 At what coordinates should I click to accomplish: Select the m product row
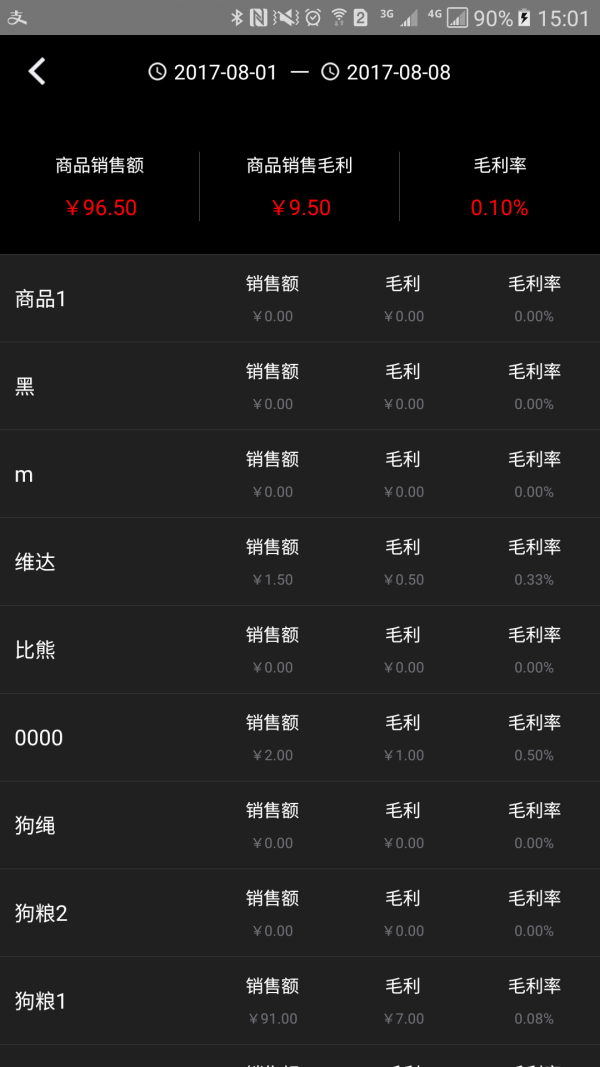300,474
